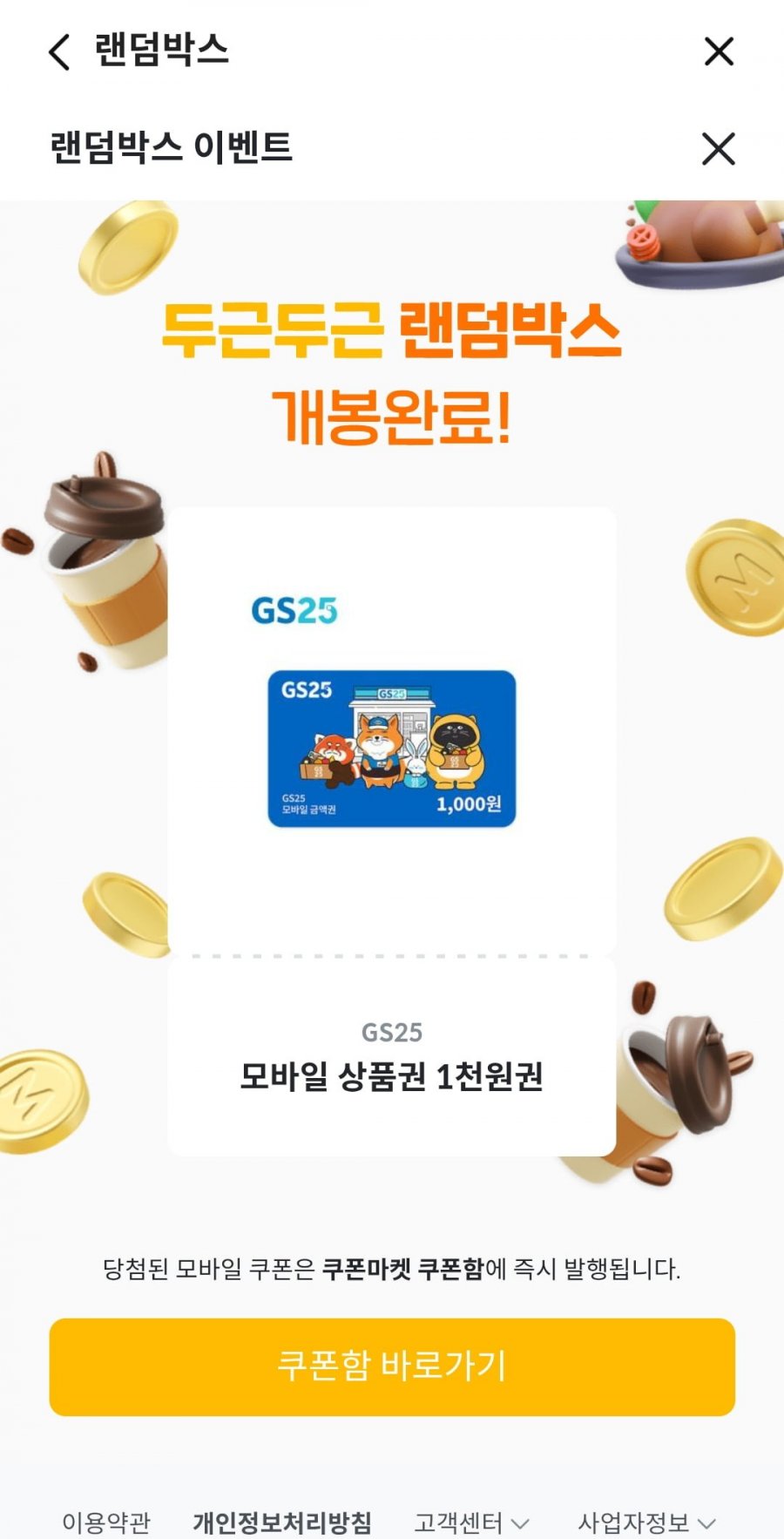Dismiss the 랜덤박스 이벤트 panel
784x1539 pixels.
(719, 149)
